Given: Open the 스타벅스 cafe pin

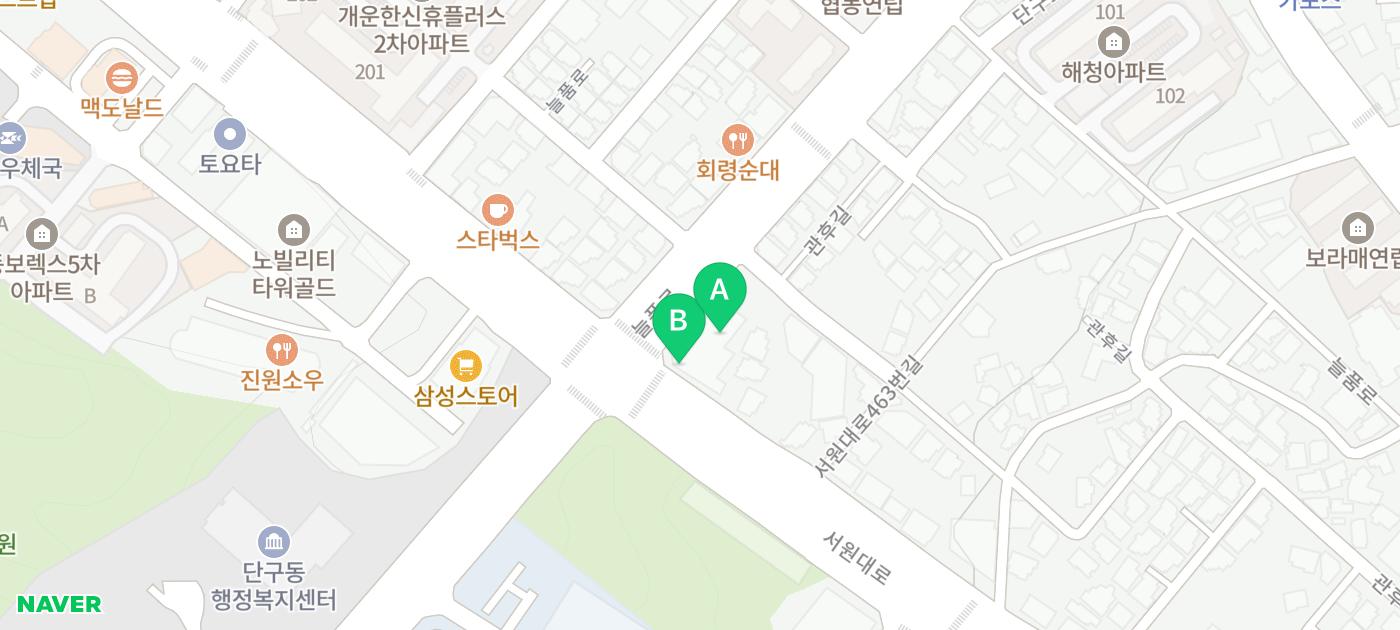Looking at the screenshot, I should [x=497, y=211].
